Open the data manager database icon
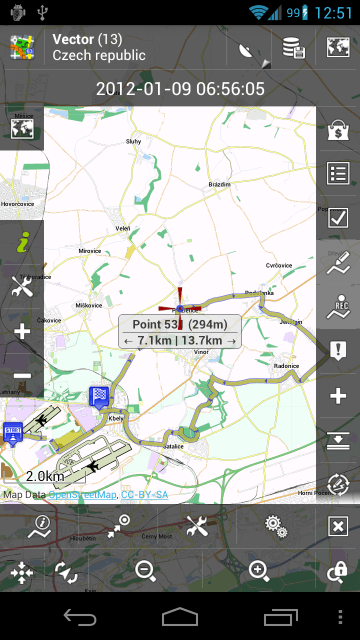The height and width of the screenshot is (640, 360). [x=294, y=48]
